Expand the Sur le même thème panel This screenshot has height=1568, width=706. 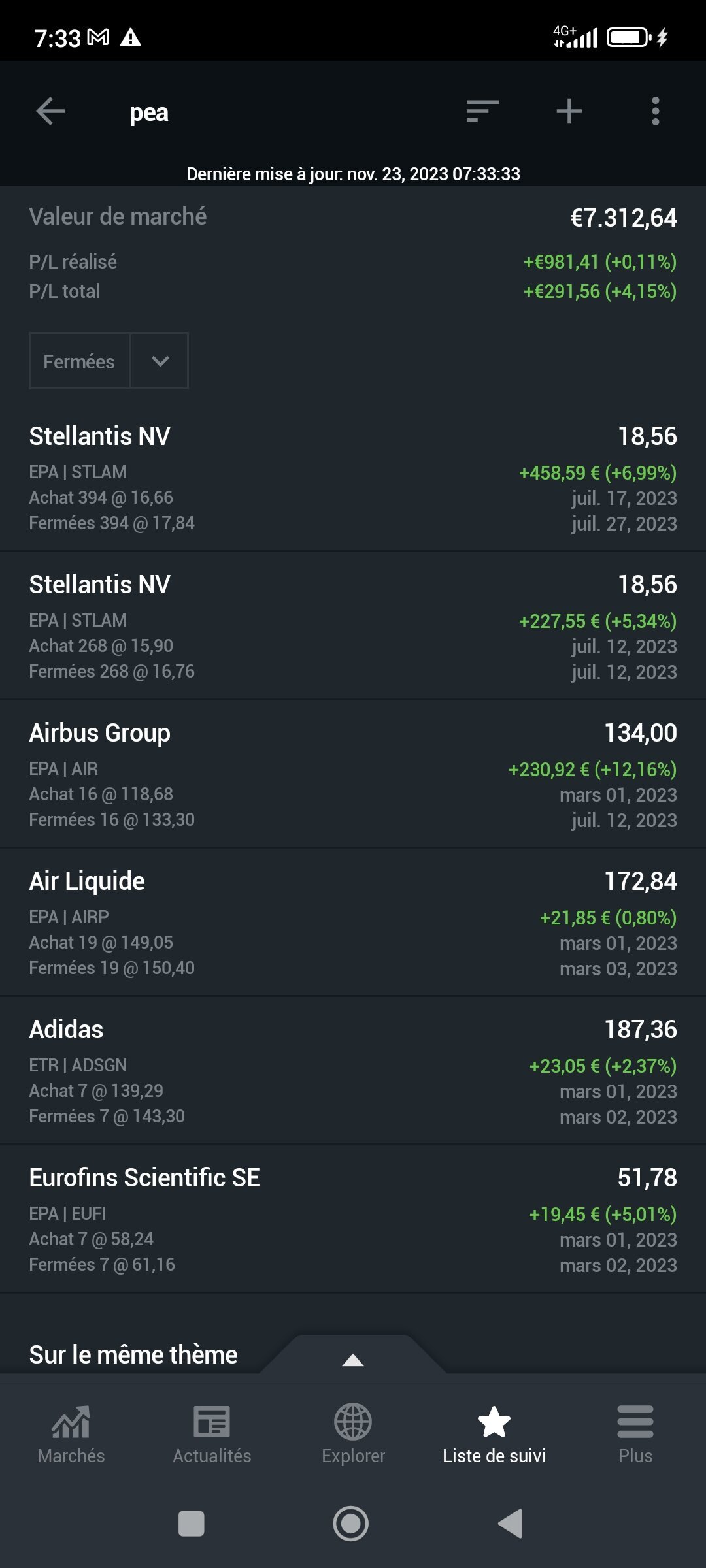click(353, 1356)
